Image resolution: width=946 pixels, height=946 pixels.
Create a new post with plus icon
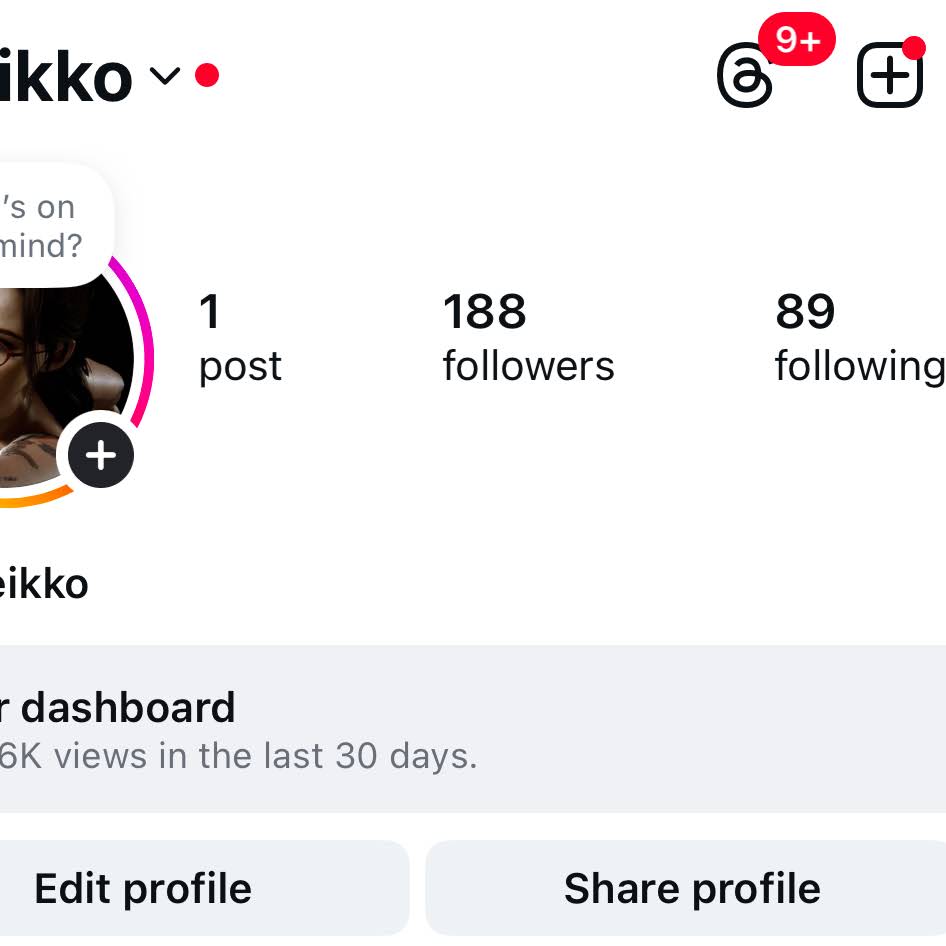(889, 76)
